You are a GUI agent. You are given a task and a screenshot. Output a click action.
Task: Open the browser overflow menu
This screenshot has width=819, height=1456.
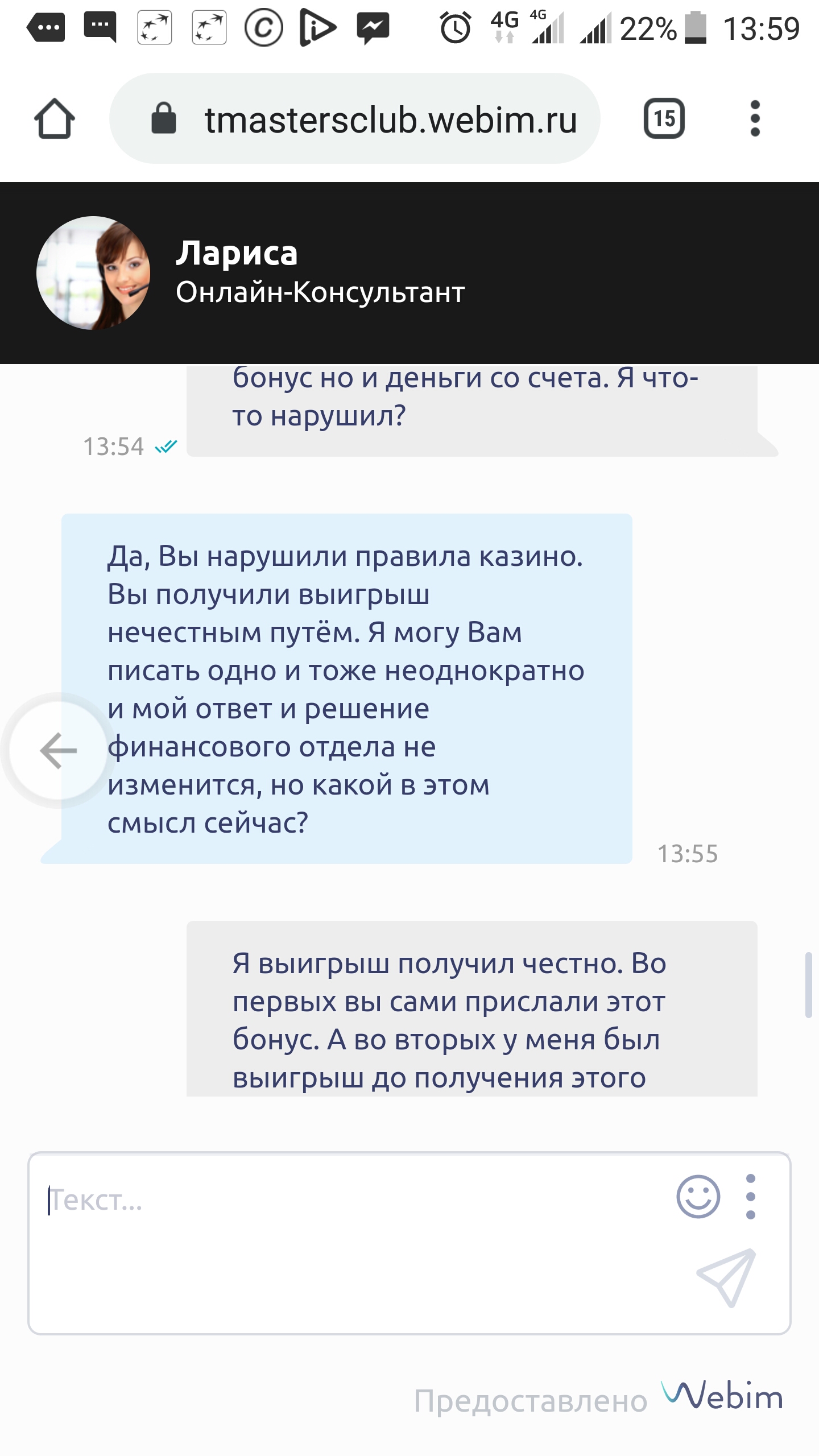[755, 118]
